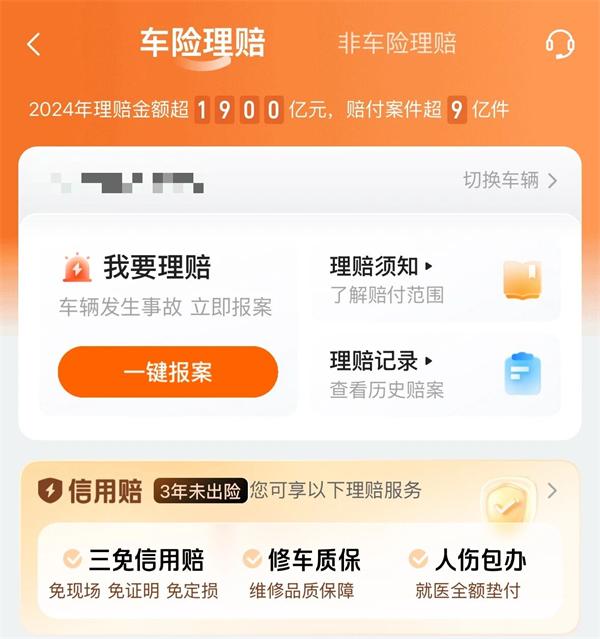Tap the 一键报案 button
This screenshot has height=639, width=600.
(168, 372)
